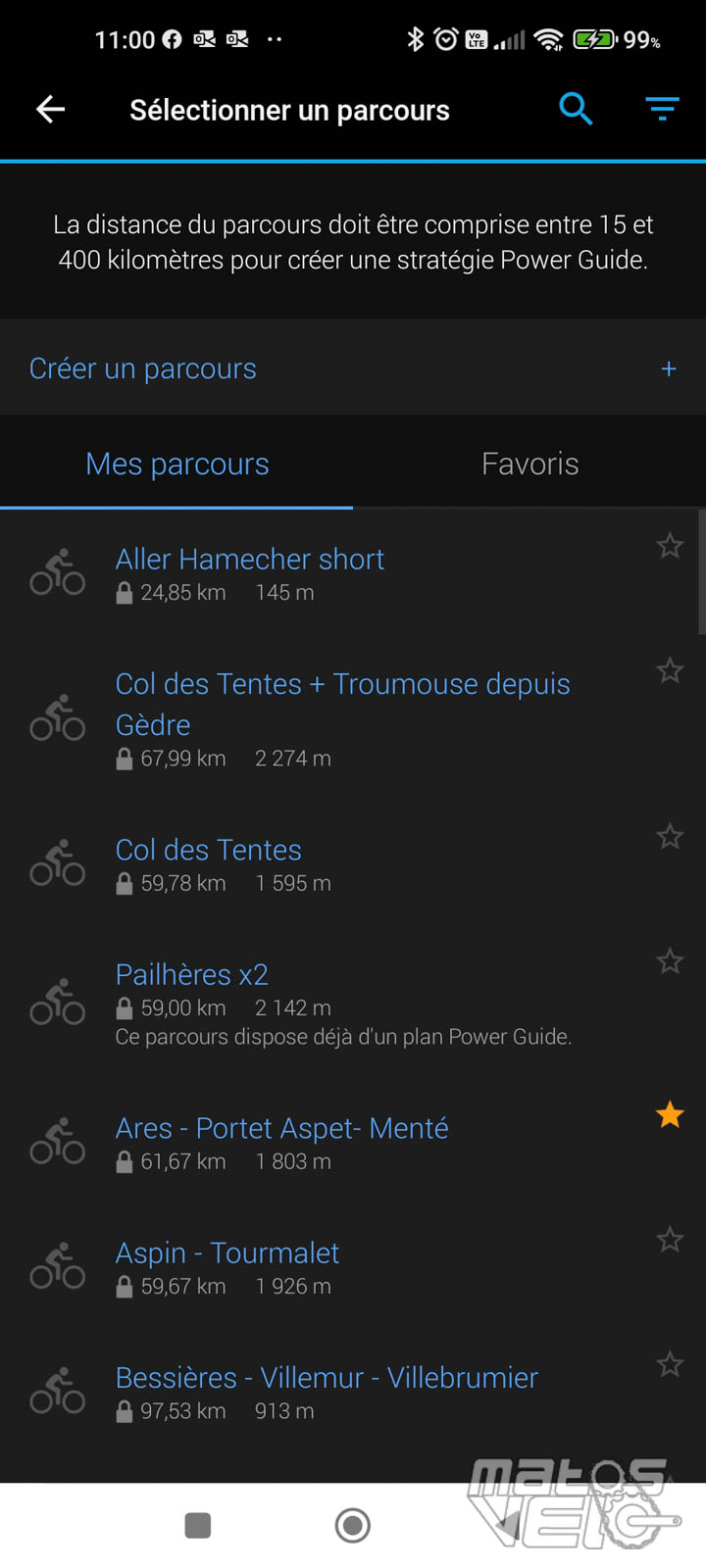Open the course search magnifier
The image size is (706, 1568).
pos(577,110)
